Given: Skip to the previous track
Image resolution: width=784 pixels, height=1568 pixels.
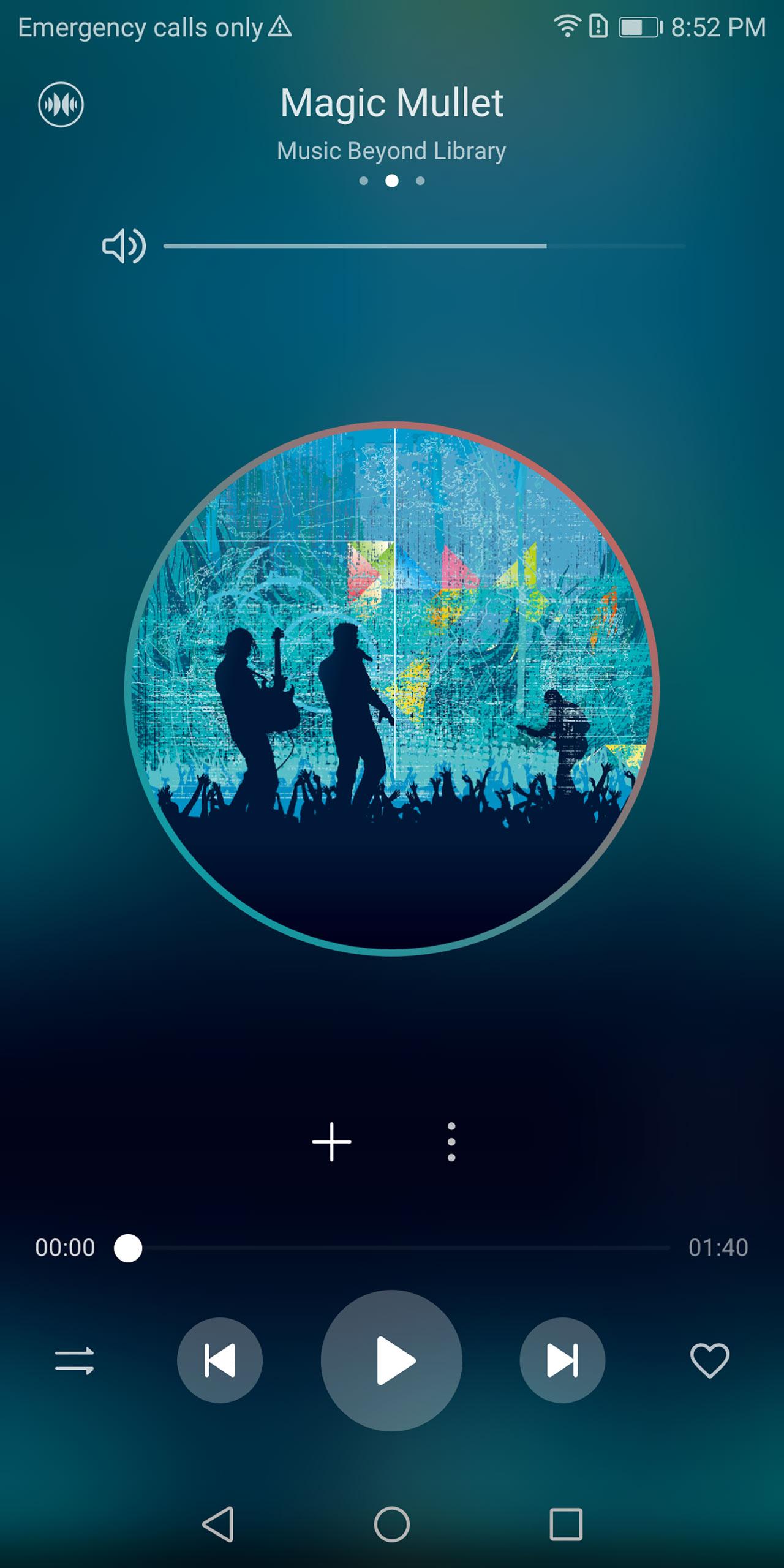Looking at the screenshot, I should [219, 1360].
